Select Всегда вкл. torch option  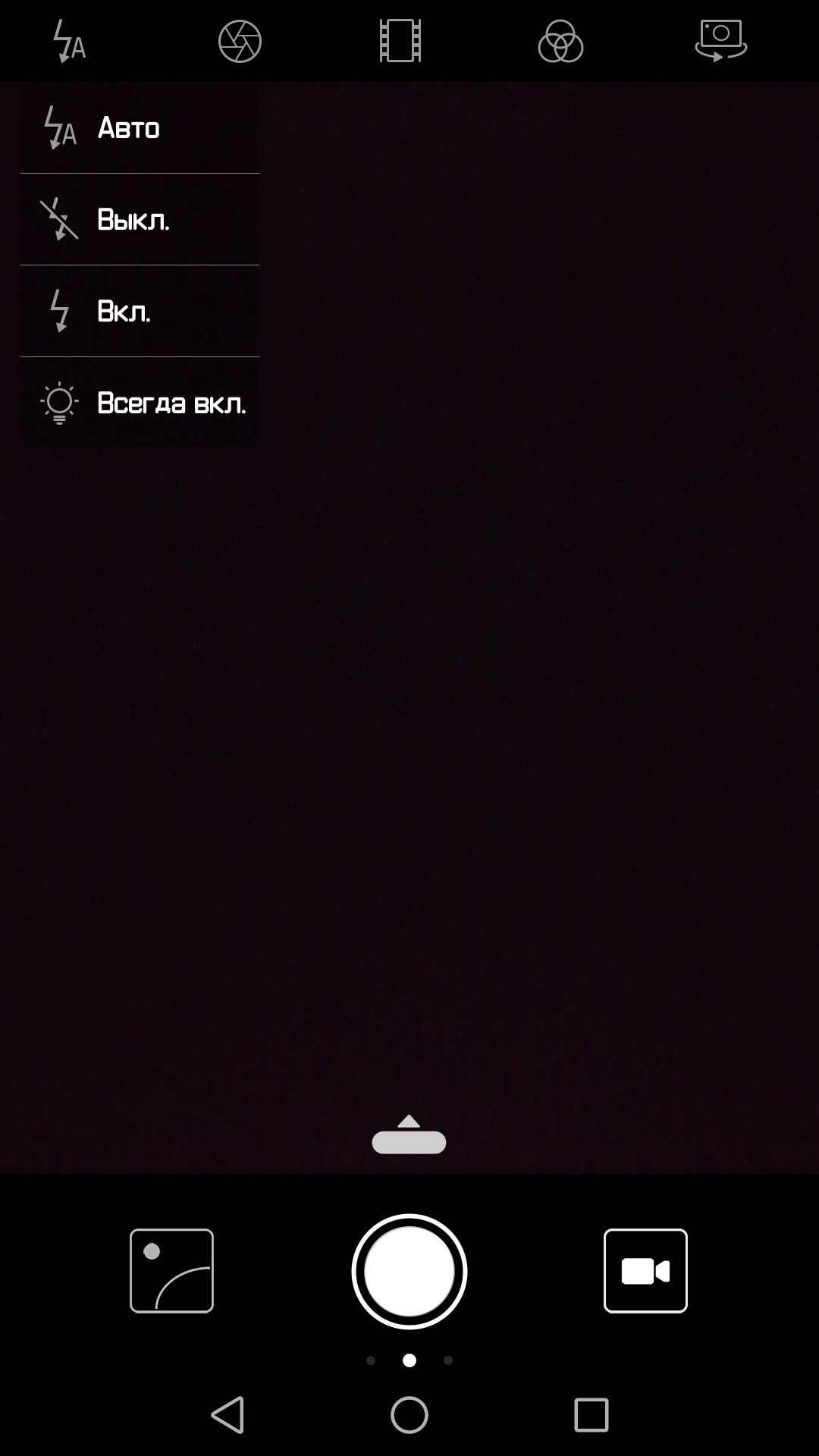140,403
